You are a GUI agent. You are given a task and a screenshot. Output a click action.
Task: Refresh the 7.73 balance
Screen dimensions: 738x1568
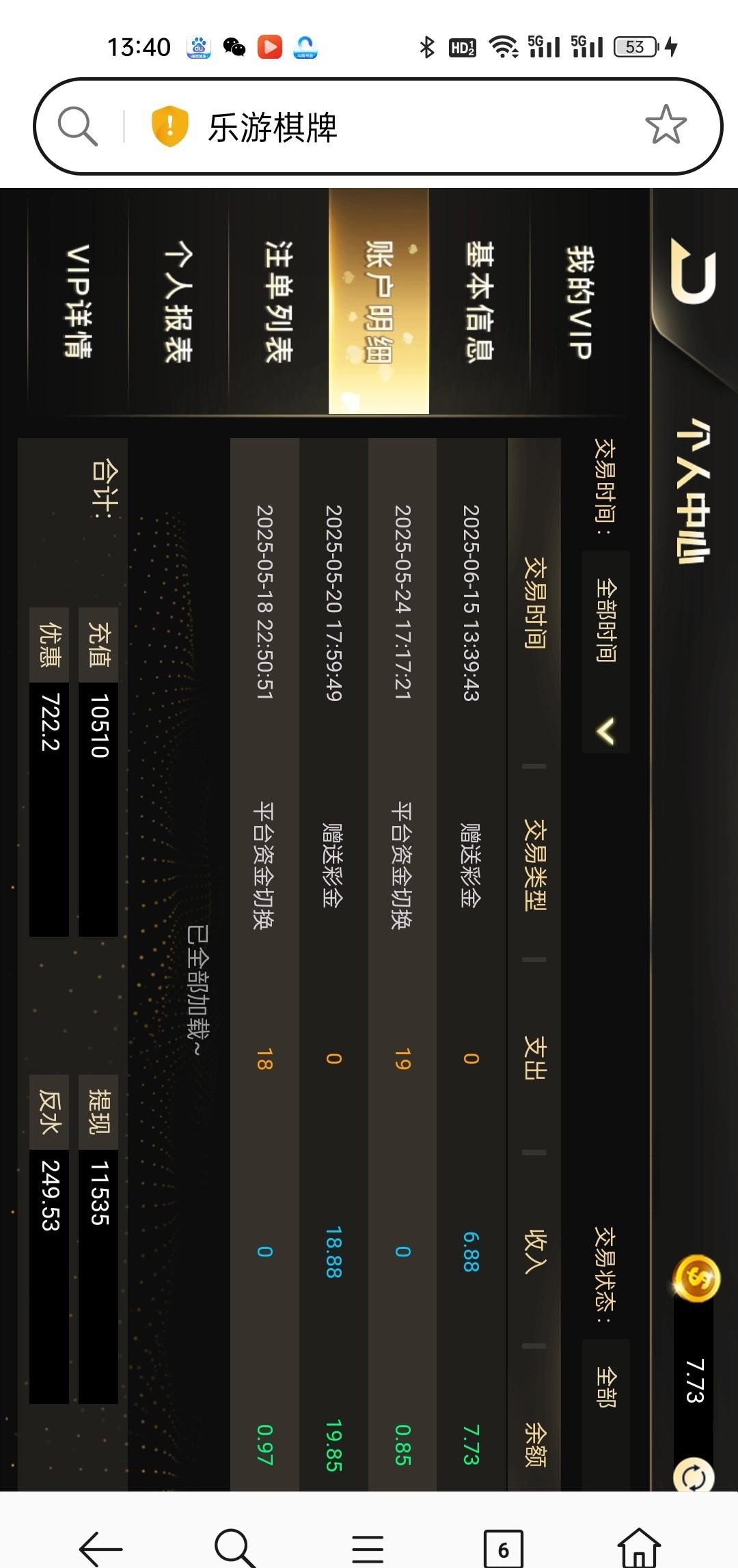coord(694,1477)
